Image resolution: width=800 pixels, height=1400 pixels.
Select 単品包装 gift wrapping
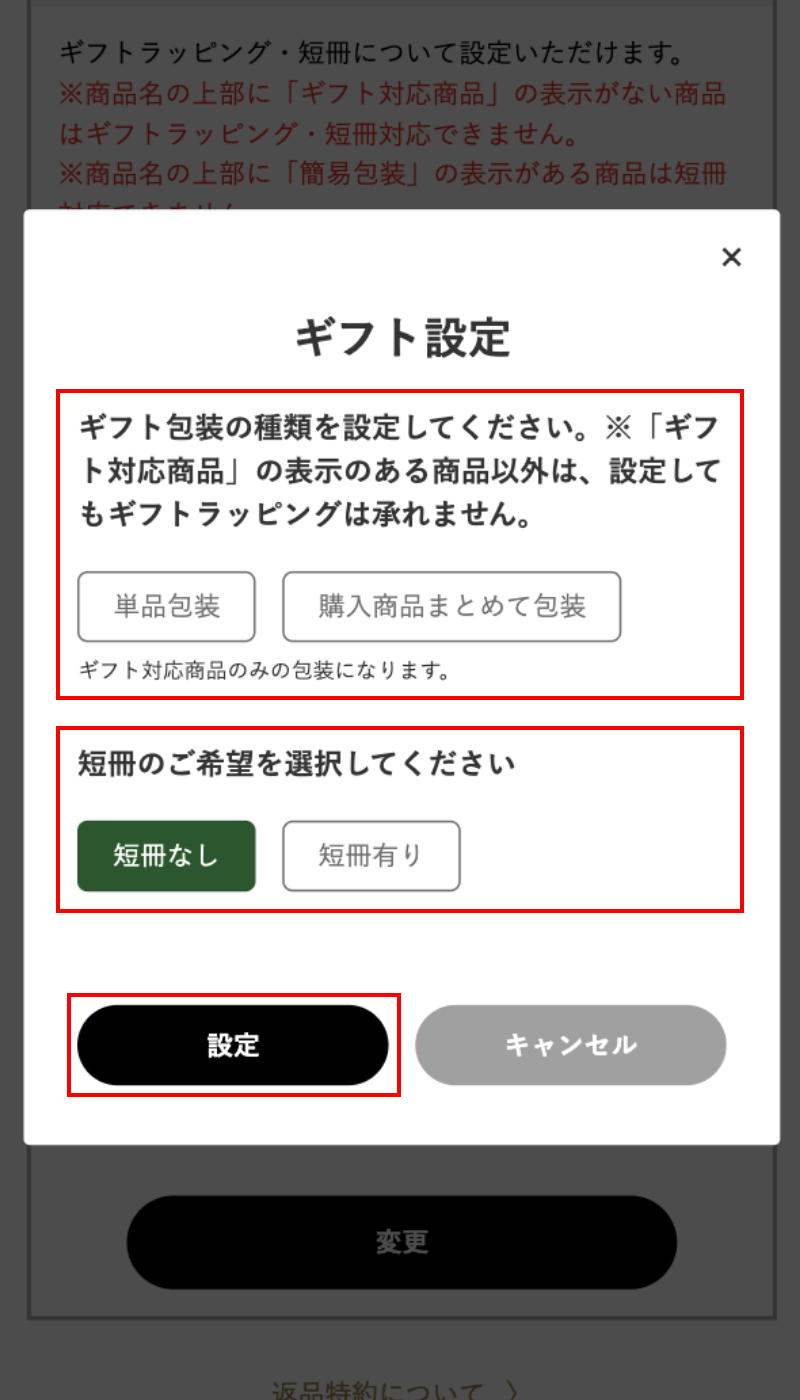(x=167, y=606)
